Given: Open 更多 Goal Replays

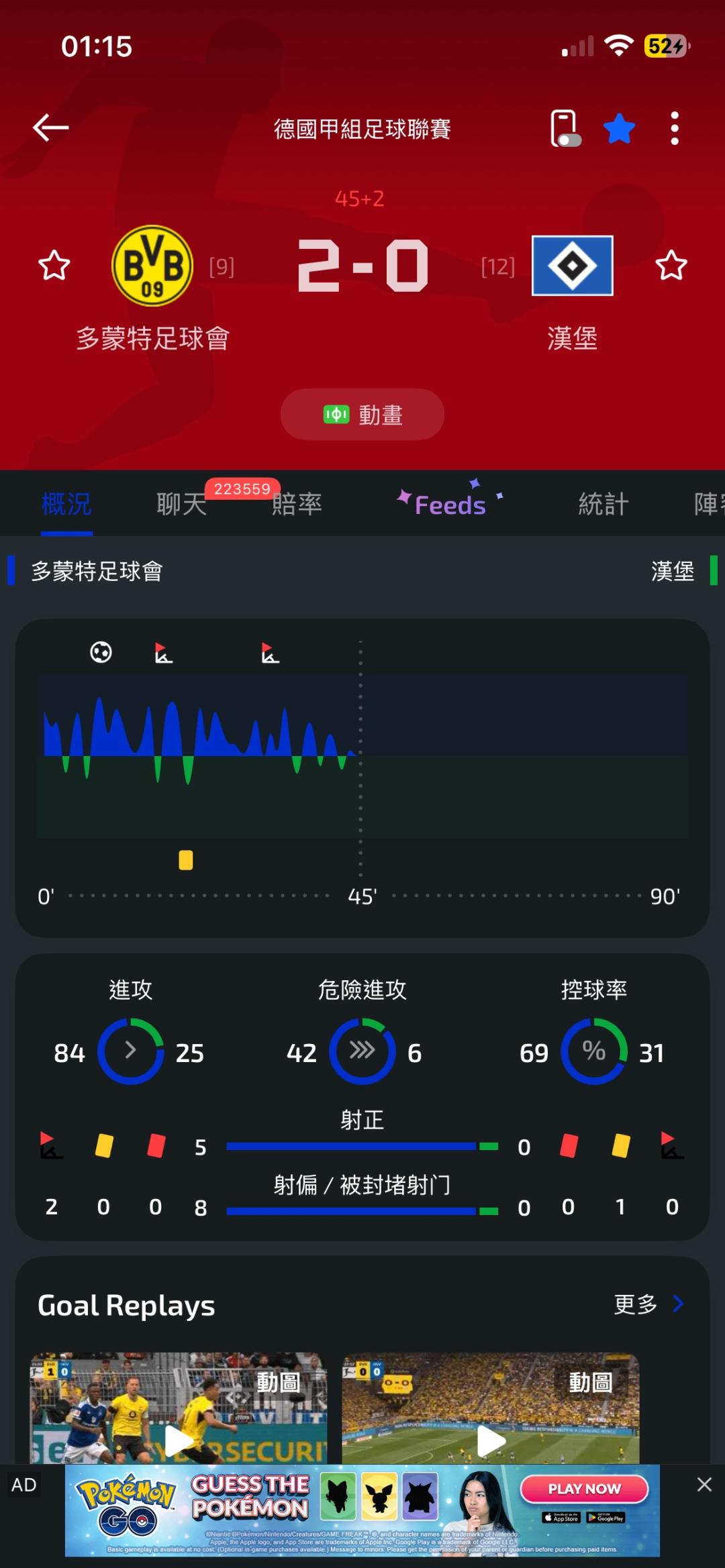Looking at the screenshot, I should pos(649,1304).
